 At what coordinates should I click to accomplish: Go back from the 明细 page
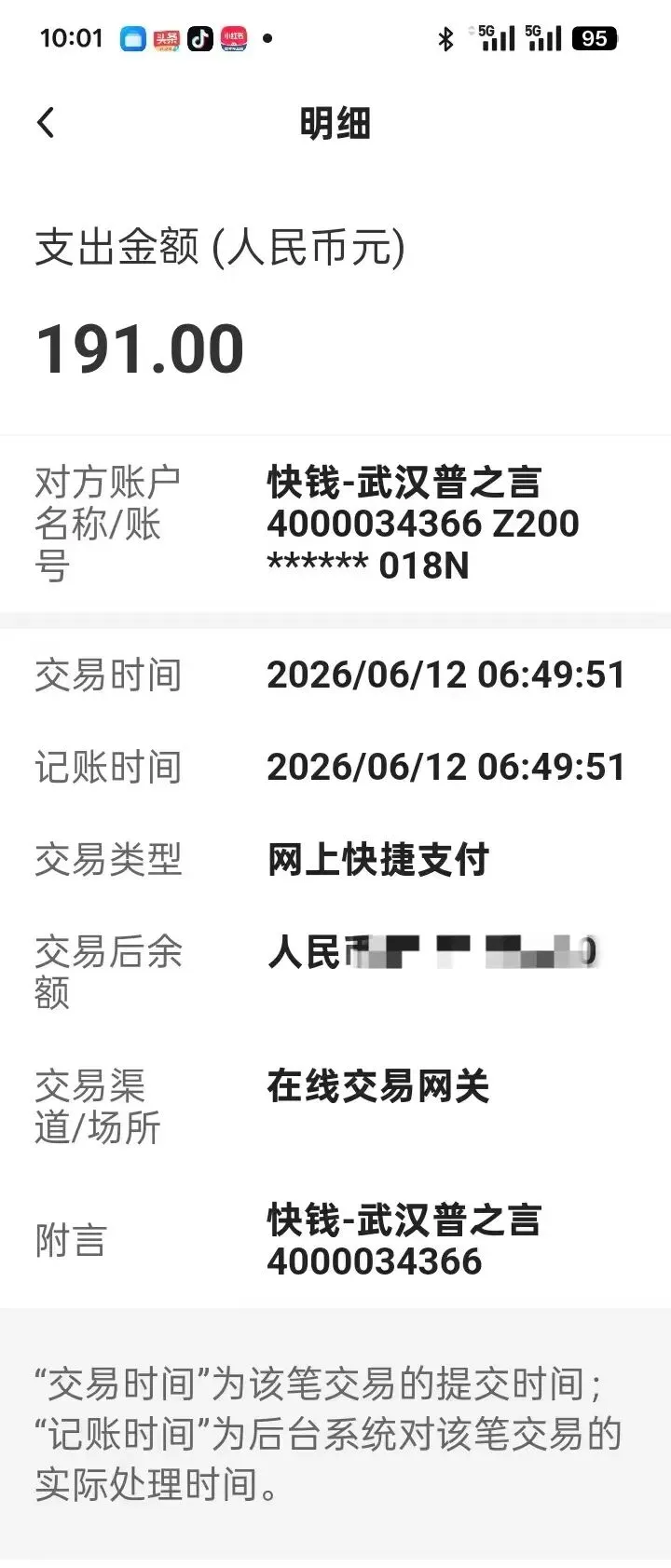pyautogui.click(x=46, y=123)
